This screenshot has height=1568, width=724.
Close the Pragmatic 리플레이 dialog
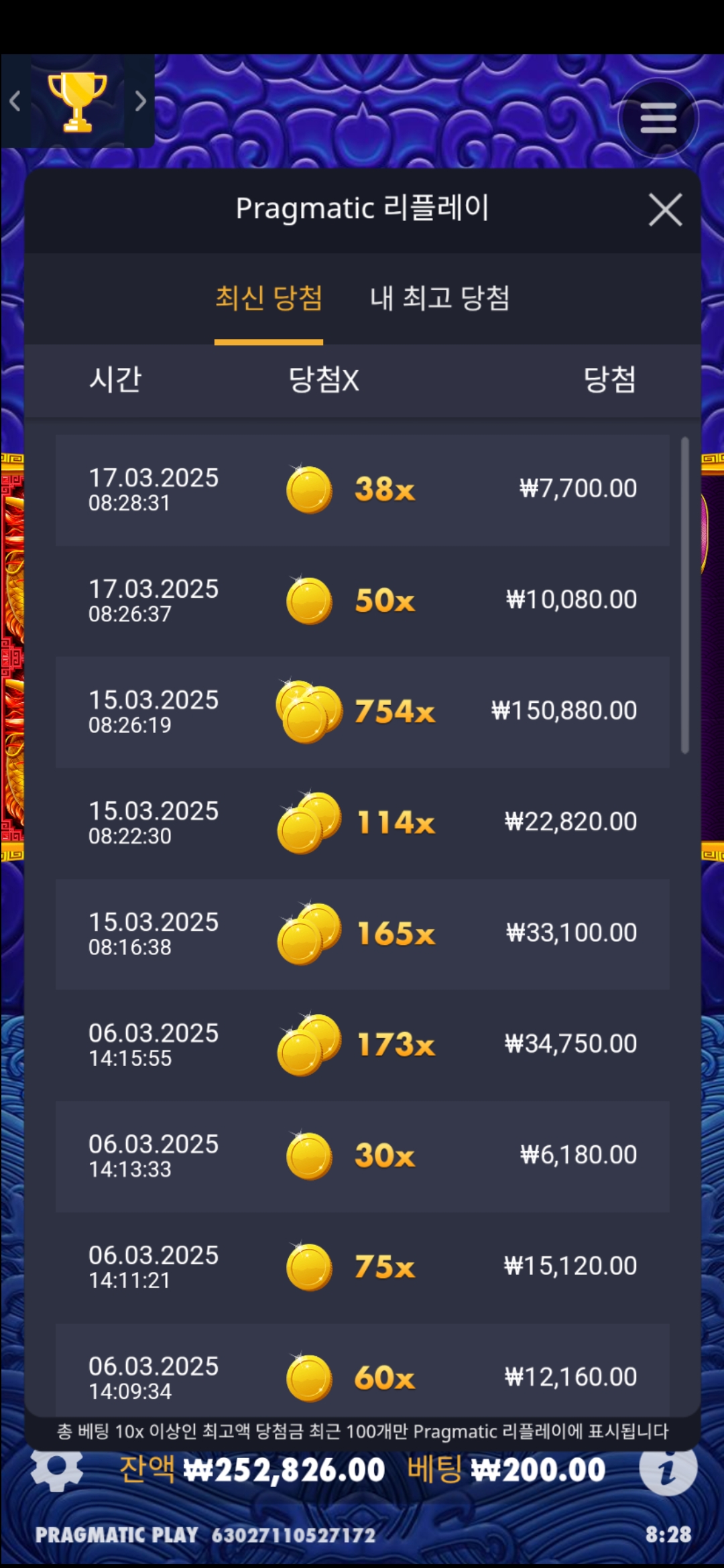(665, 210)
